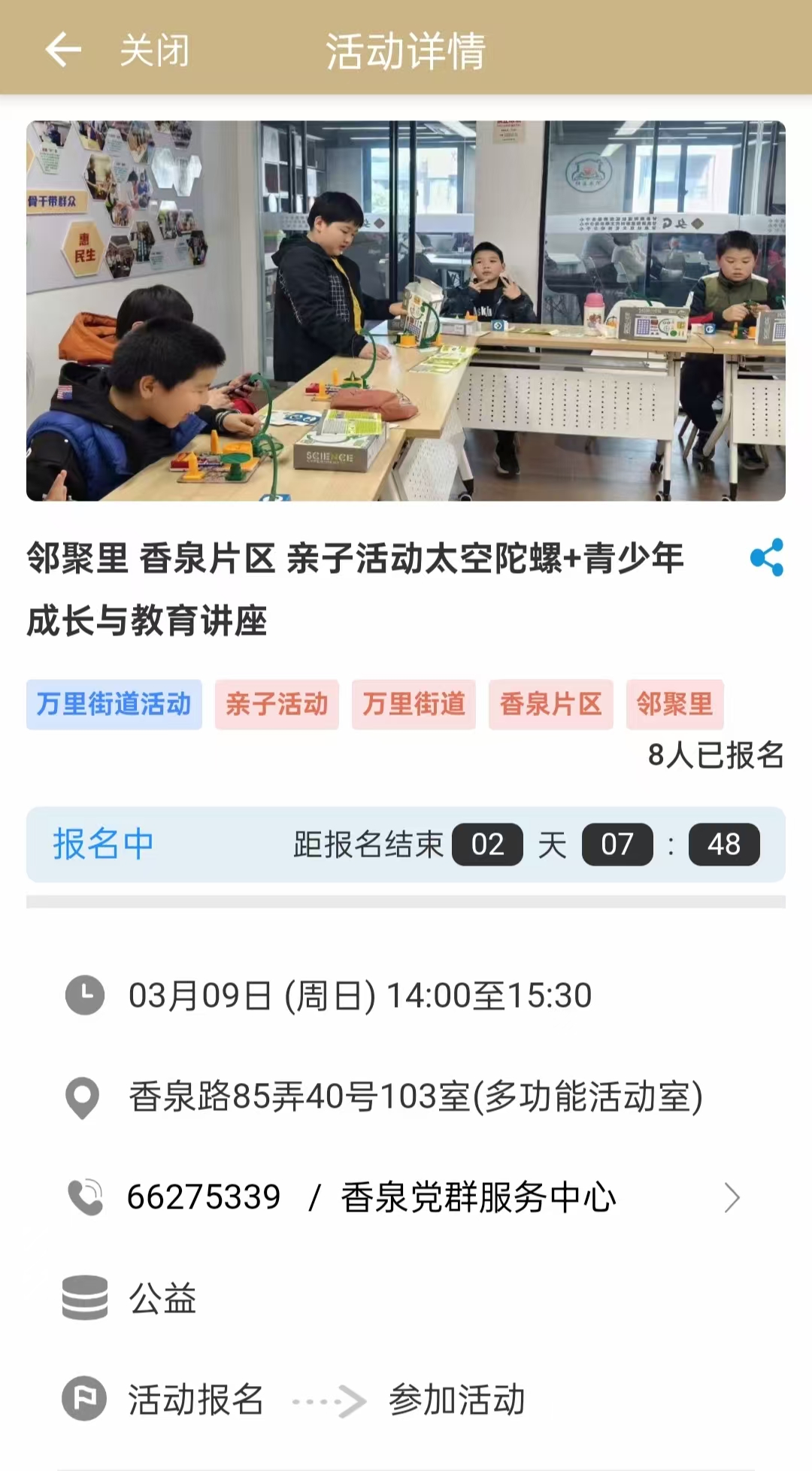
Task: Close the activity details page
Action: coord(154,50)
